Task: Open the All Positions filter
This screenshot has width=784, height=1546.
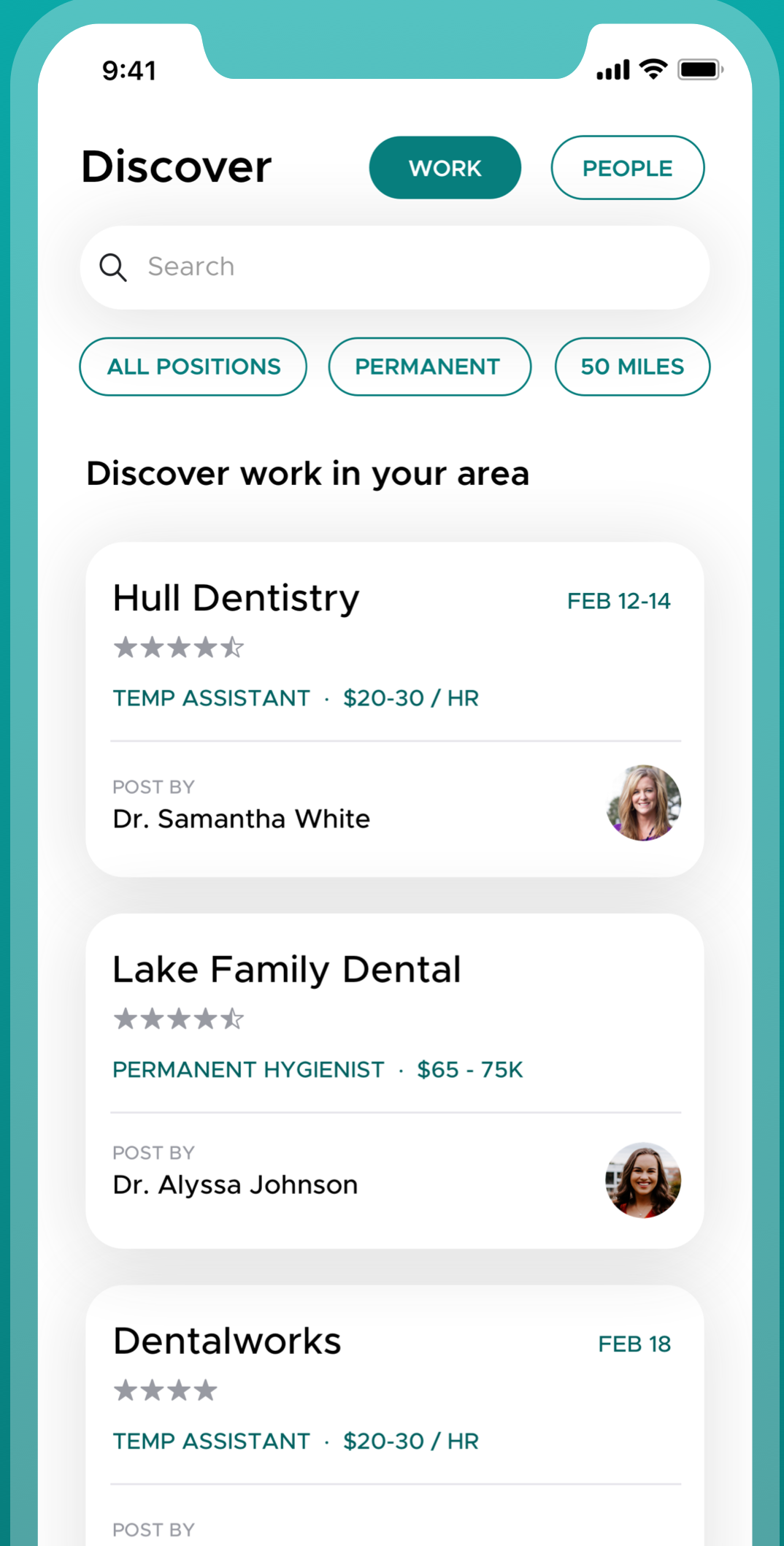Action: coord(193,367)
